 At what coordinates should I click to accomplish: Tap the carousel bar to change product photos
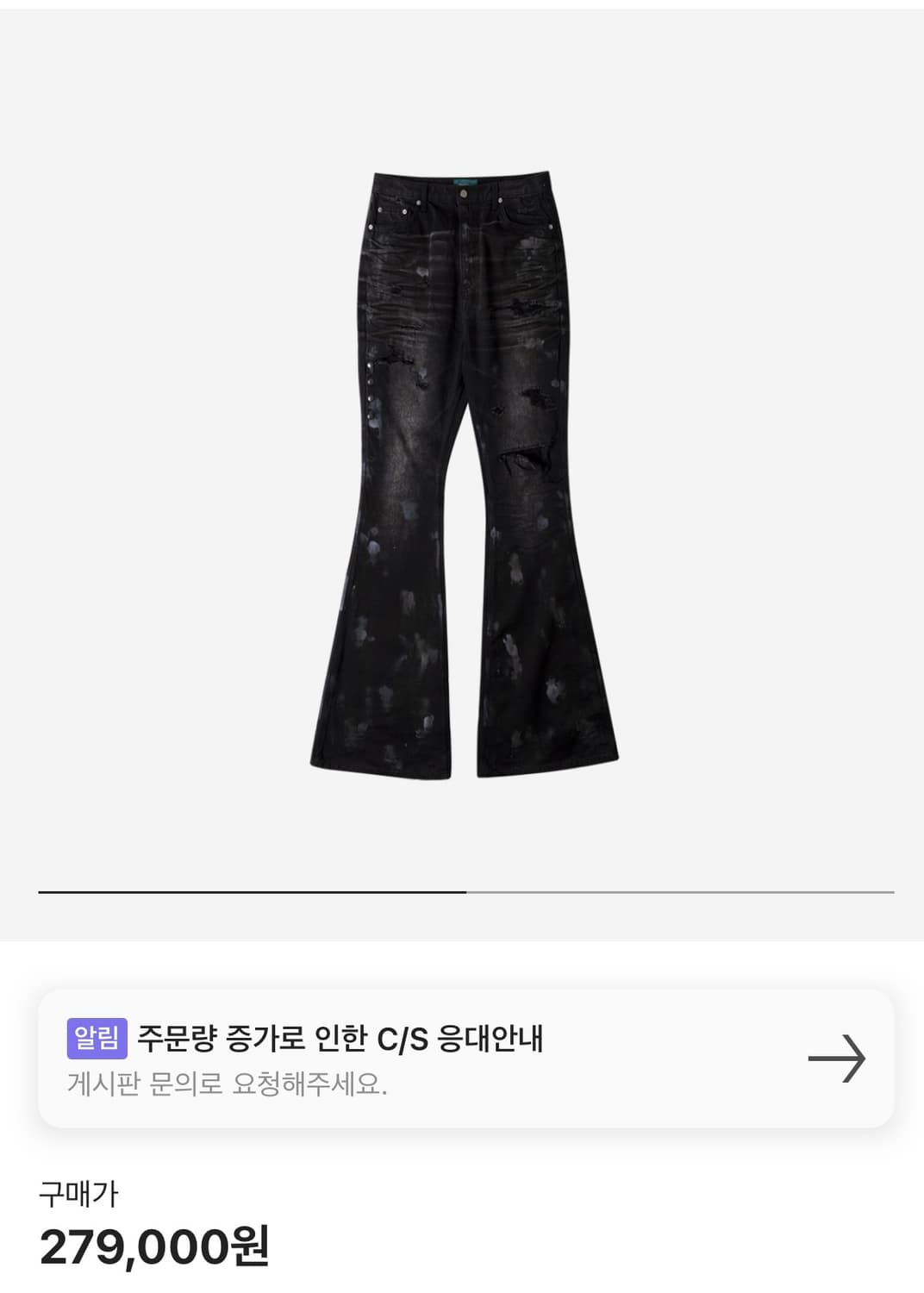point(462,890)
